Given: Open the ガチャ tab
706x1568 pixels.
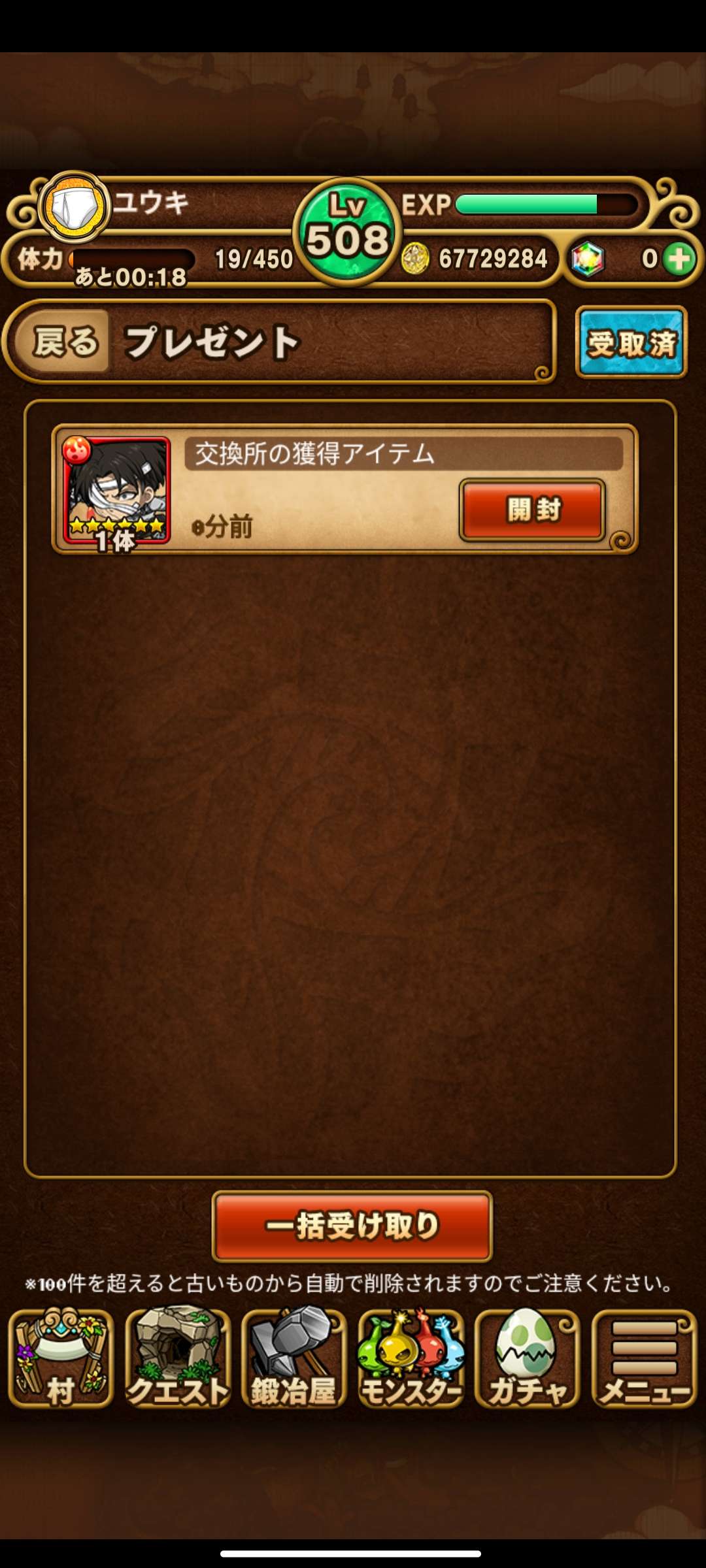Looking at the screenshot, I should (527, 1358).
